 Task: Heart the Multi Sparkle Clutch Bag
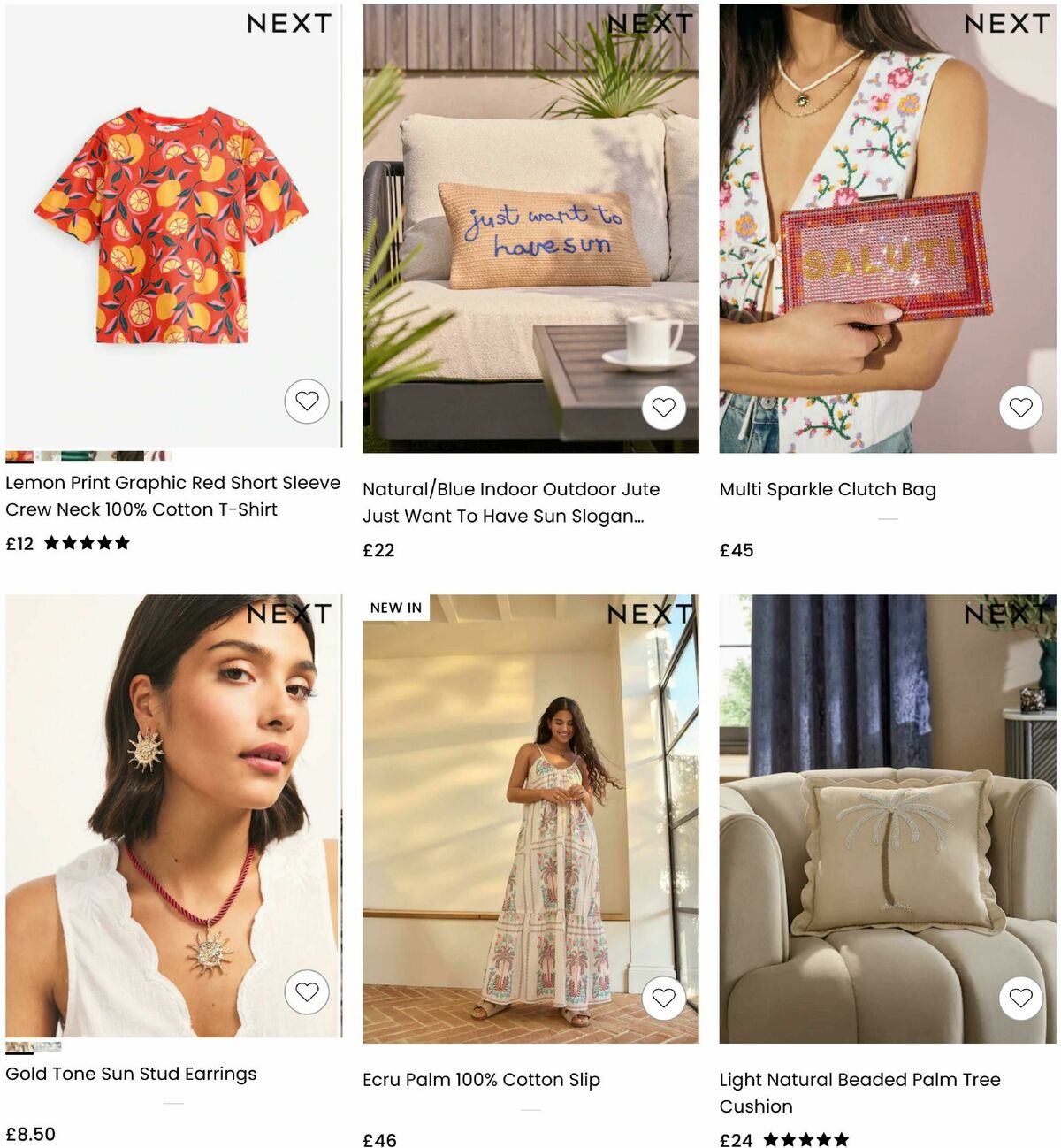(1020, 408)
